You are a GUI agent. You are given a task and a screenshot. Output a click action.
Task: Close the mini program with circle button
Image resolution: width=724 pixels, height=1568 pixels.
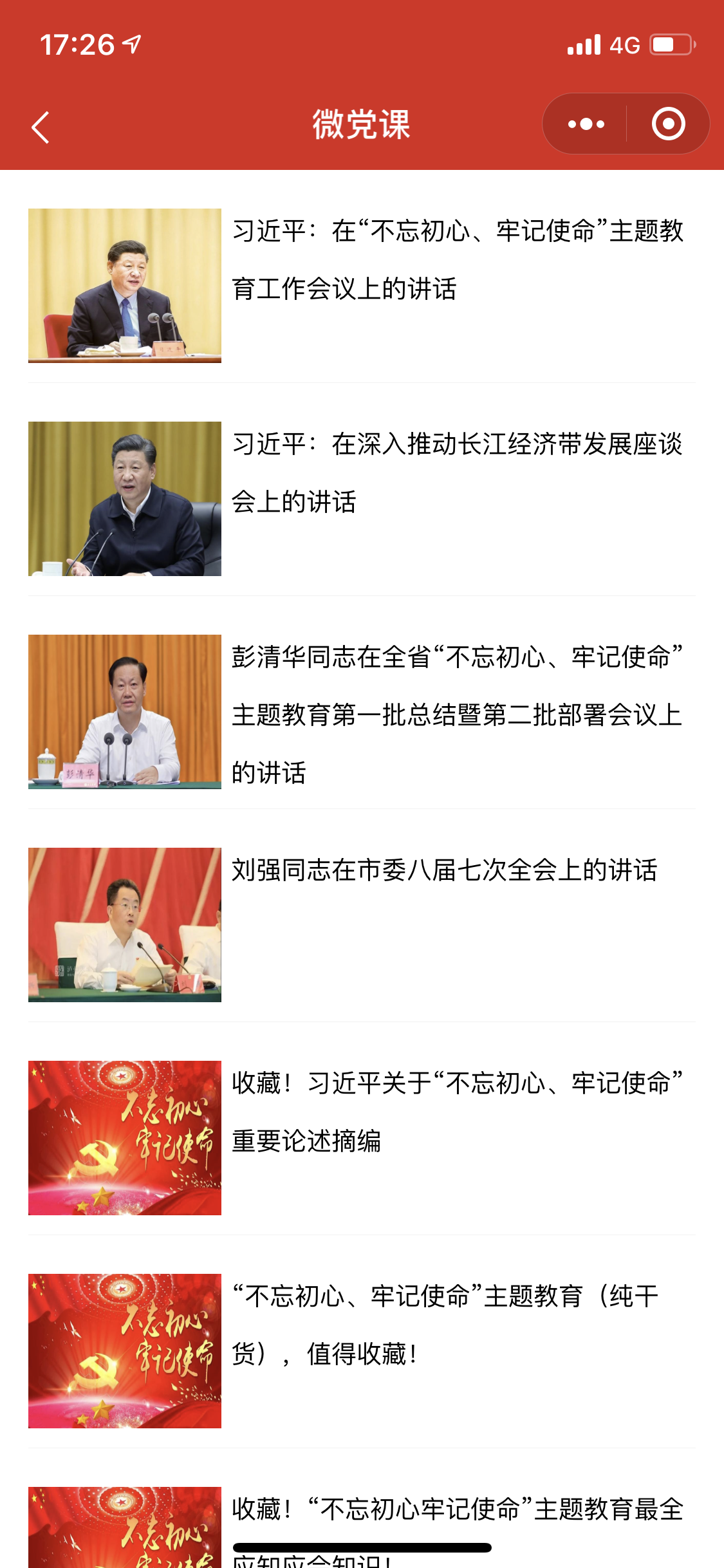(668, 124)
